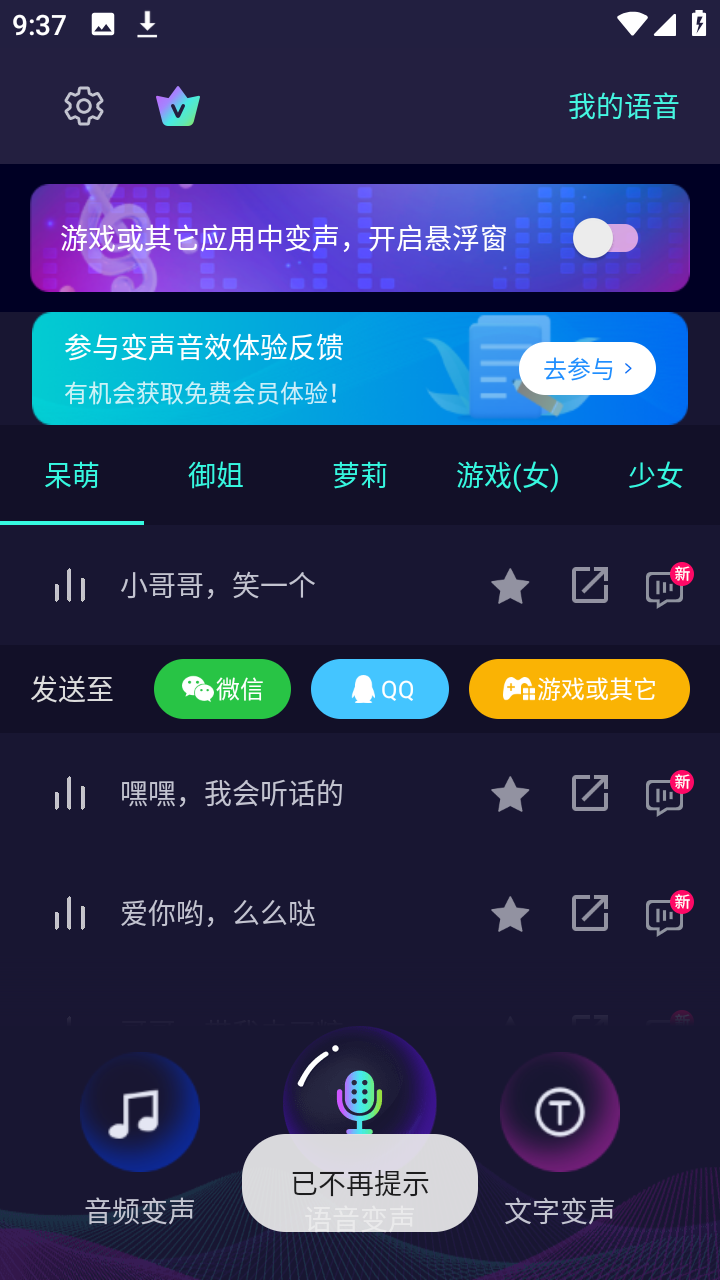The image size is (720, 1280).
Task: Play the 嘿嘿，我会听话的 voice clip
Action: [70, 794]
